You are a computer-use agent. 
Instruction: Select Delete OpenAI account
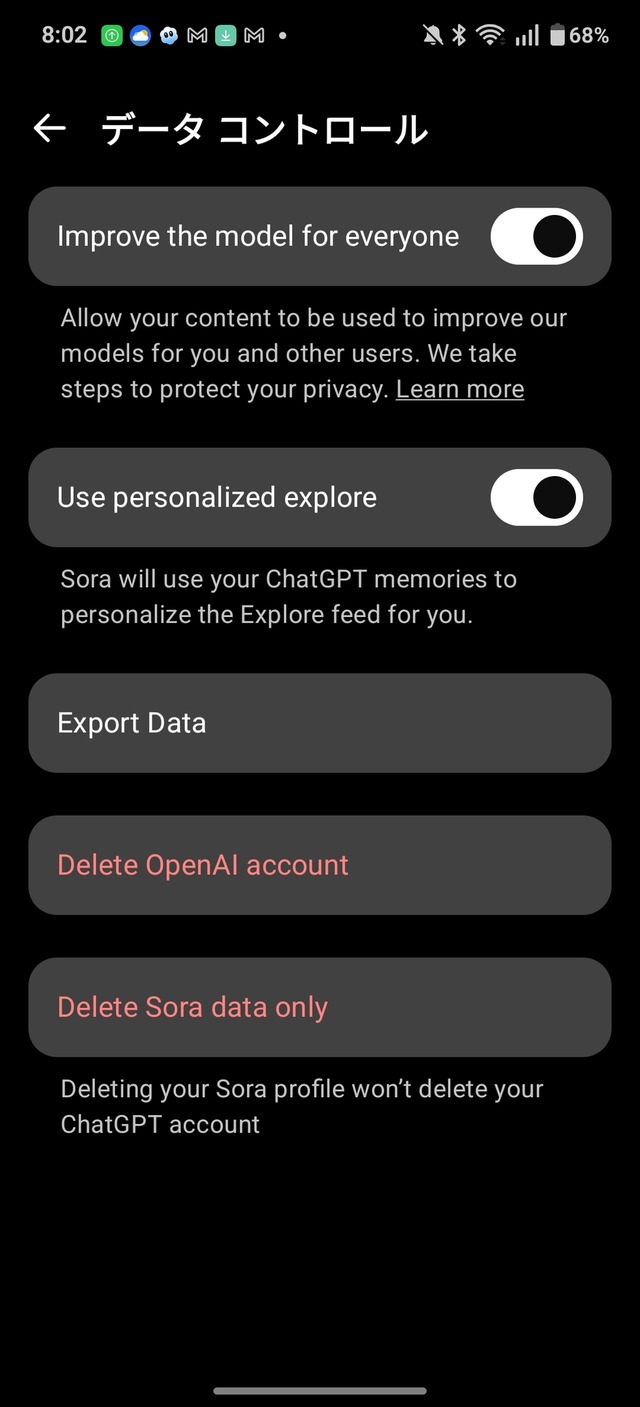click(319, 865)
